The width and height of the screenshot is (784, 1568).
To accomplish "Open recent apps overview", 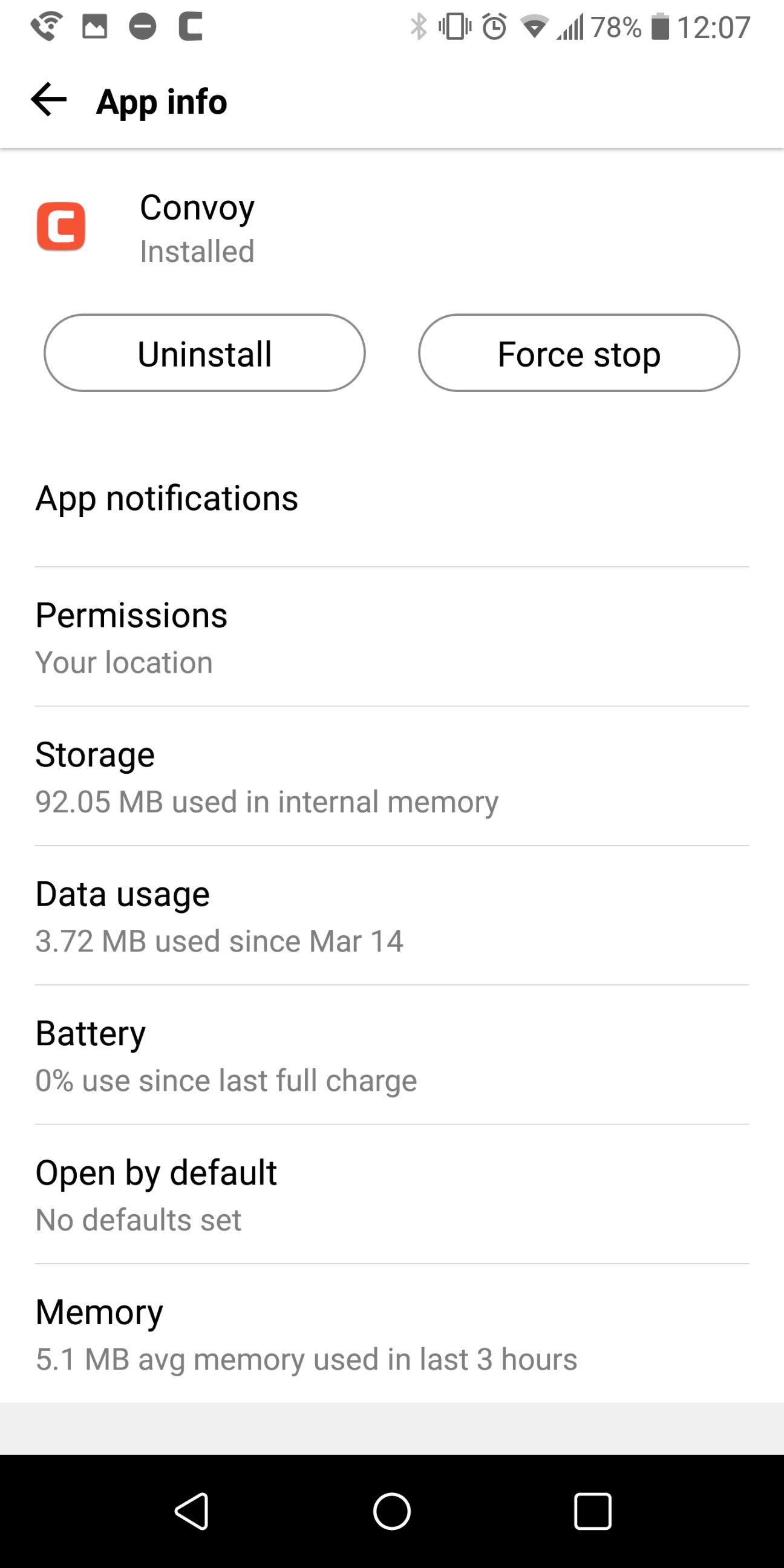I will tap(592, 1511).
